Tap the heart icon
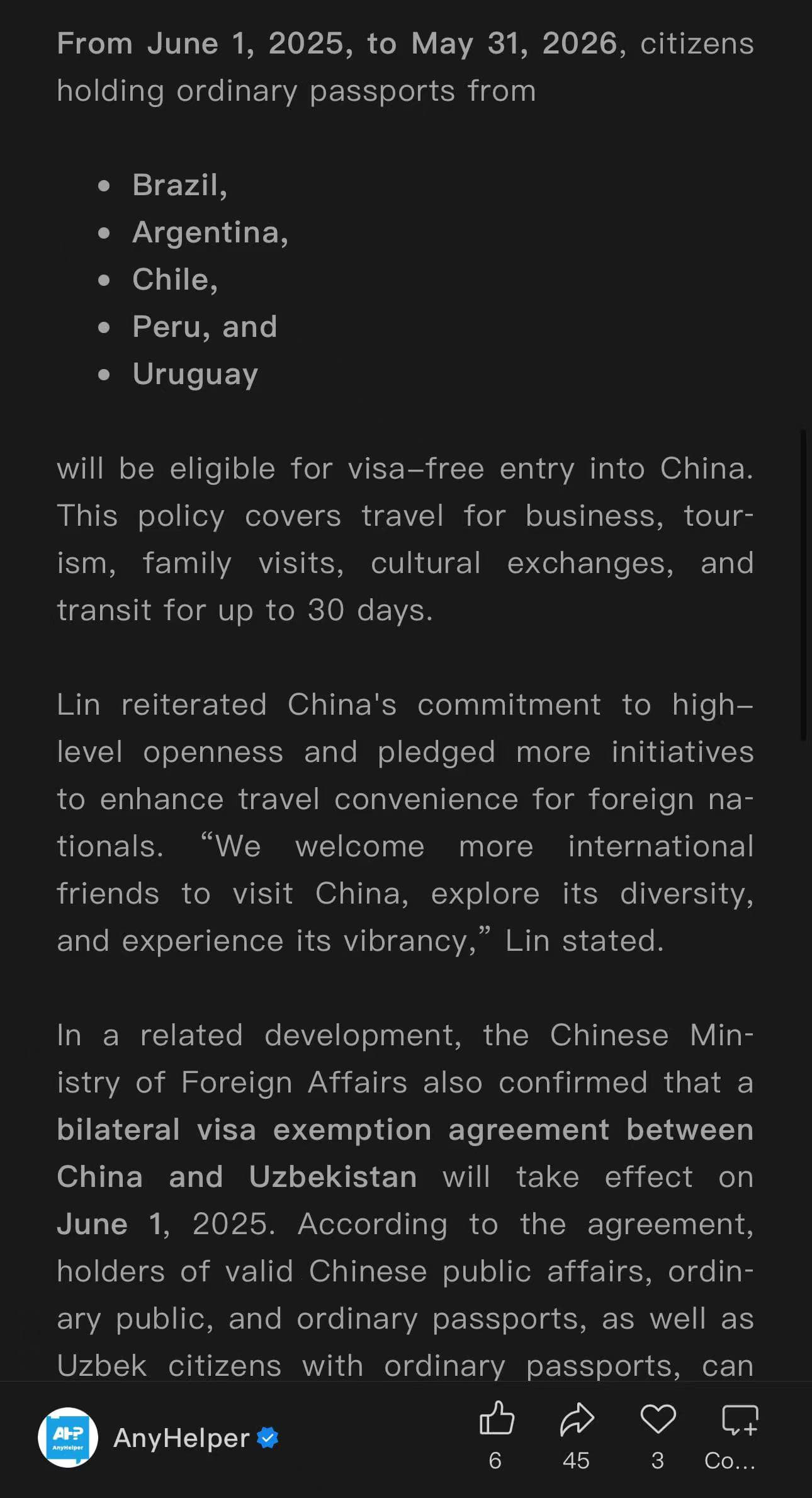 [658, 1419]
